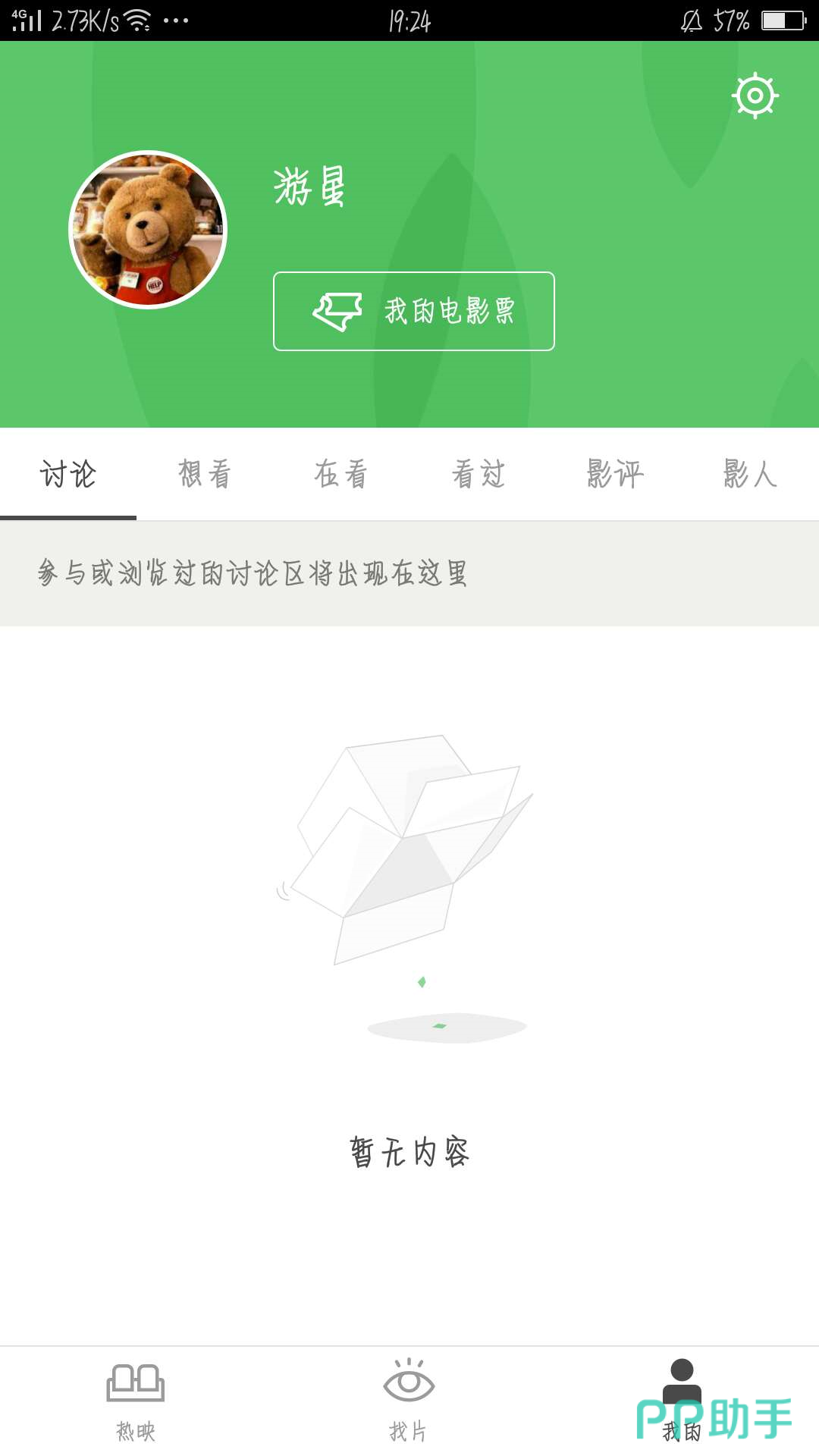Switch to the 影评 tab
Image resolution: width=819 pixels, height=1456 pixels.
click(616, 473)
